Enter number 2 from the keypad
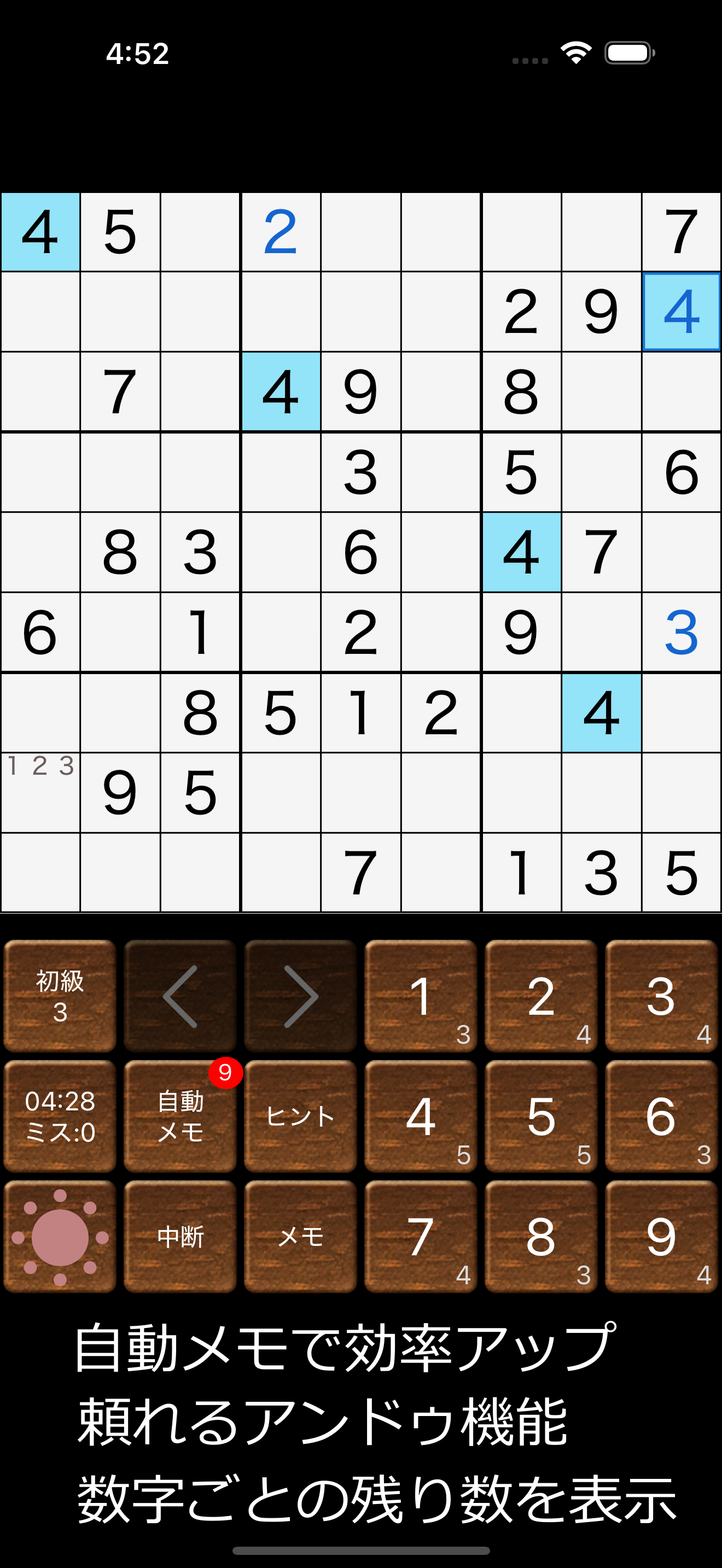Image resolution: width=722 pixels, height=1568 pixels. coord(540,996)
